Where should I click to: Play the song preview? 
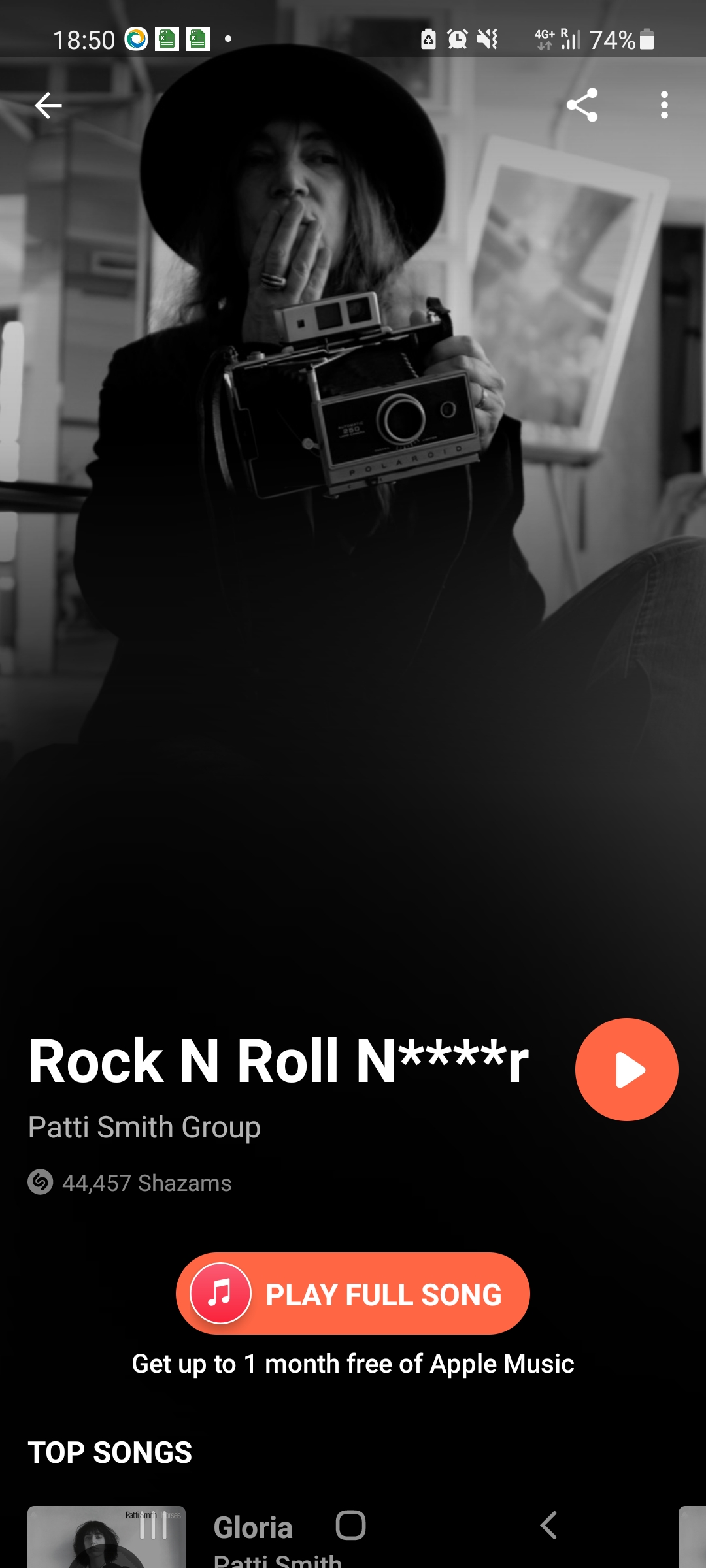pos(626,1070)
